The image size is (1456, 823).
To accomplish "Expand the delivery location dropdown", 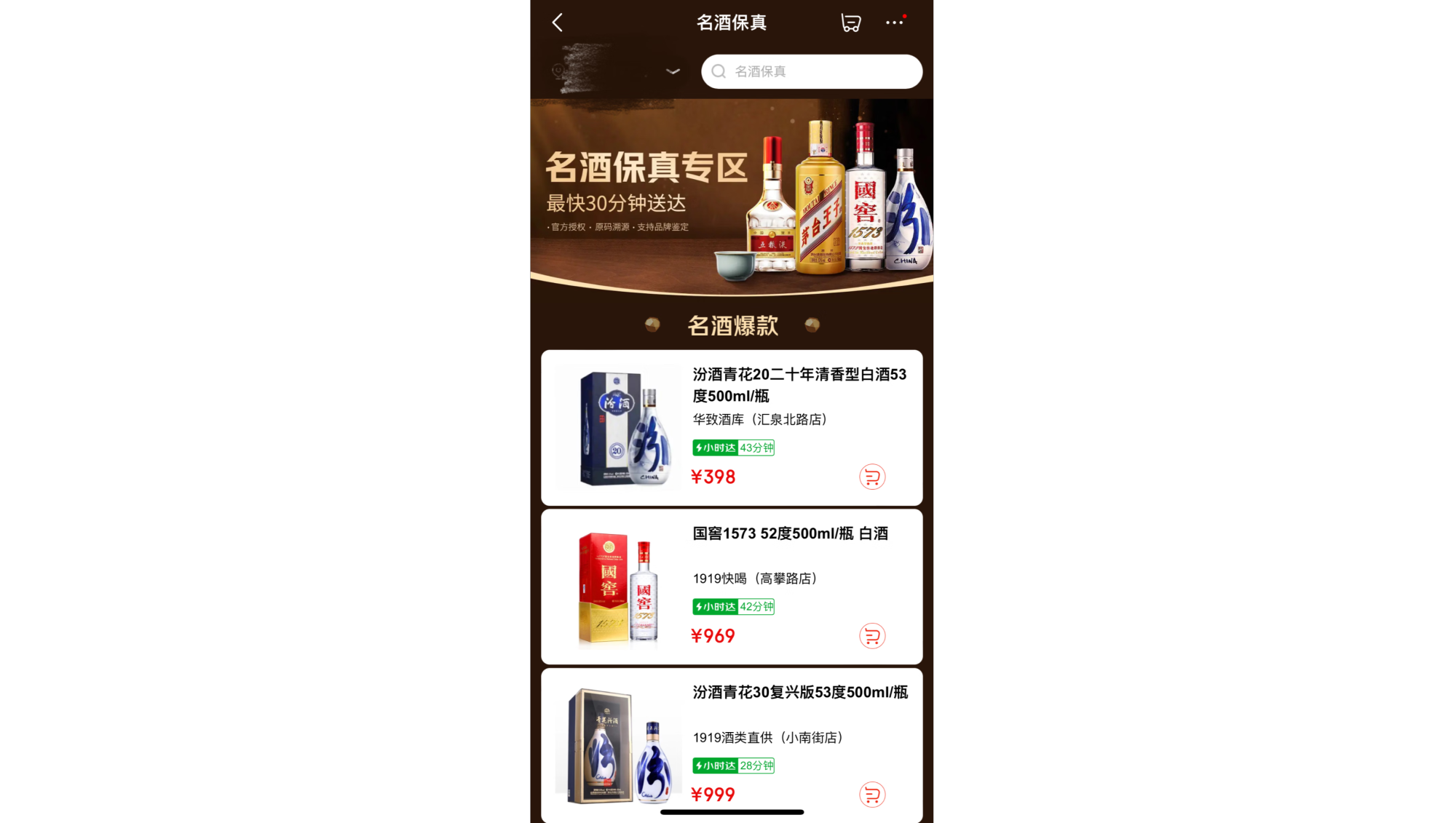I will pos(673,71).
